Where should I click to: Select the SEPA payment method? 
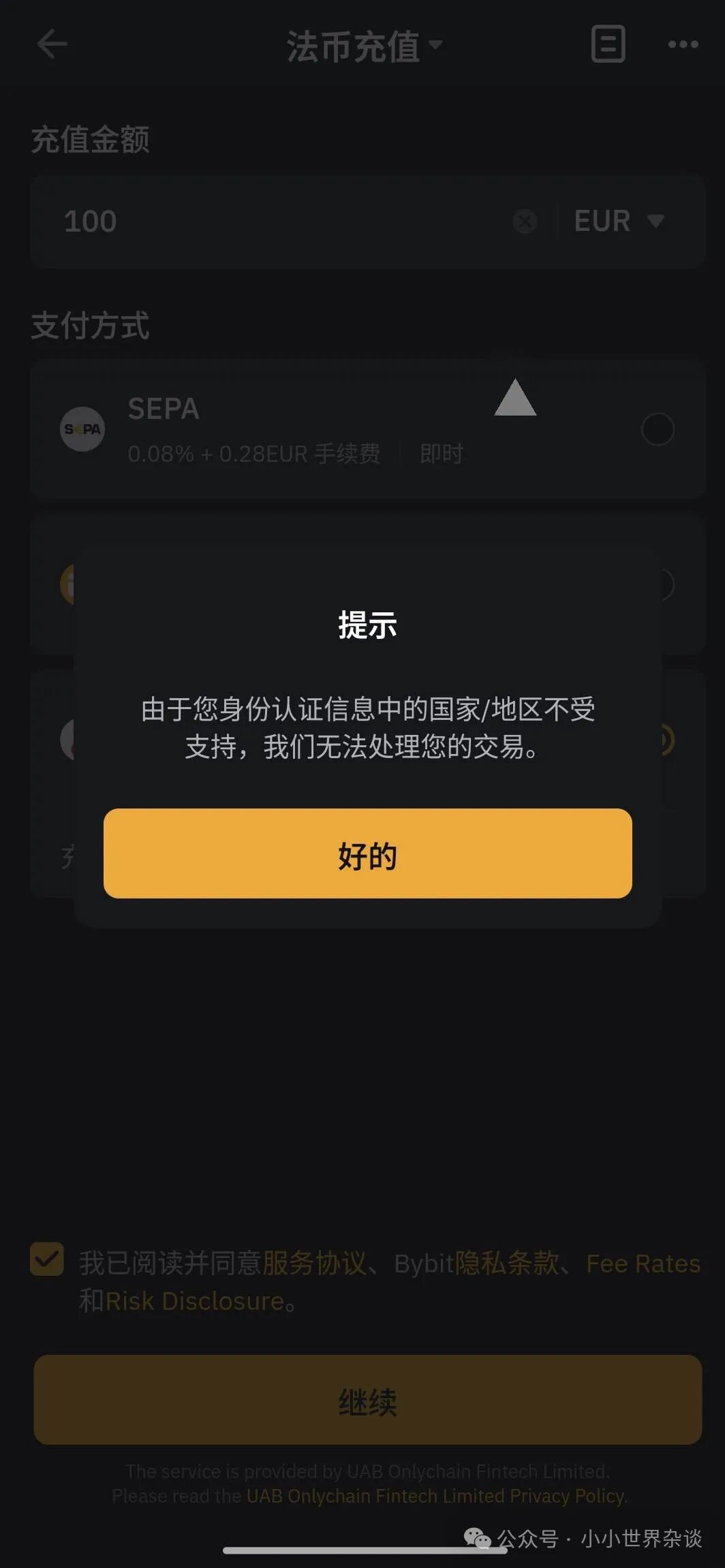click(x=657, y=429)
